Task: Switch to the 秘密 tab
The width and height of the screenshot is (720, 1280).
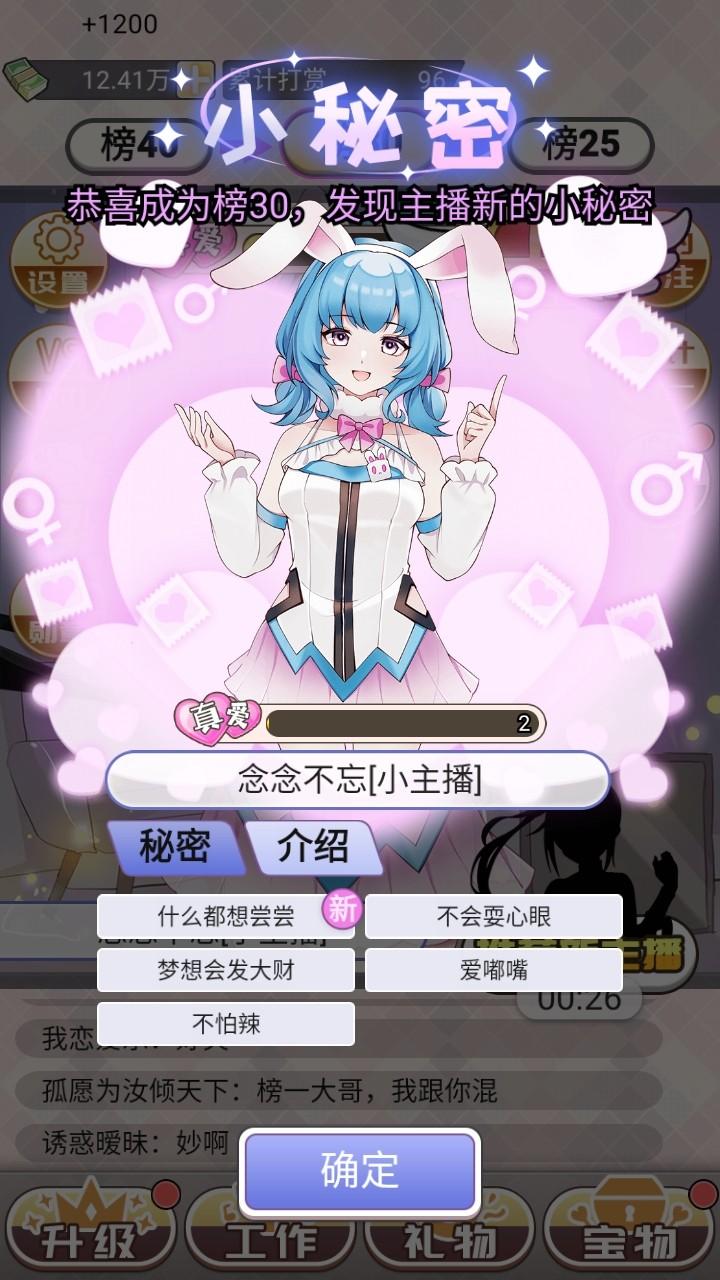Action: (175, 847)
